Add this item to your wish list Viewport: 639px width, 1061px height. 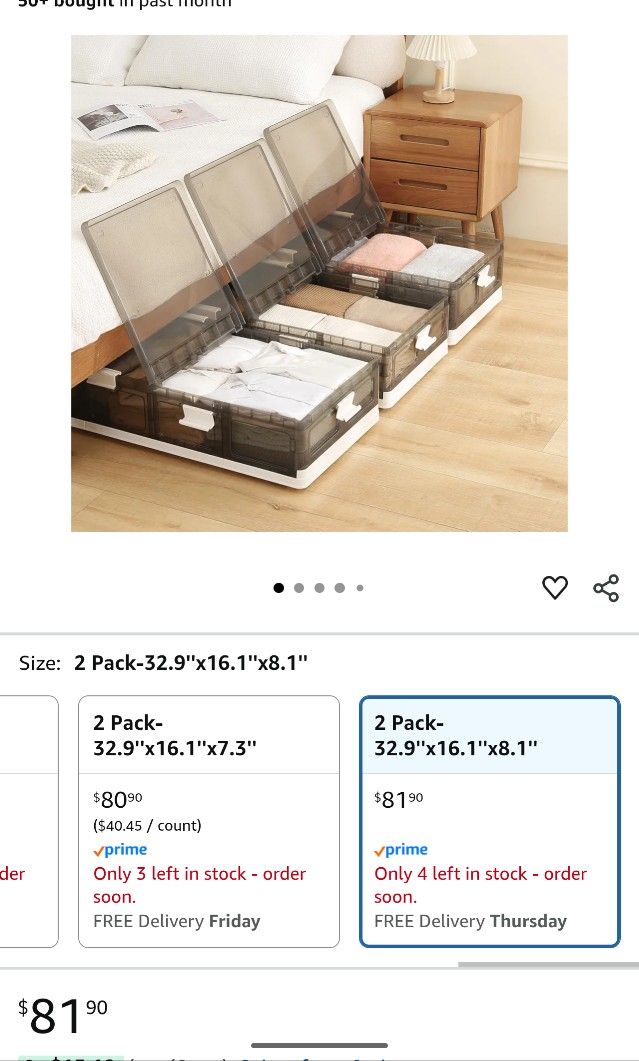(x=555, y=588)
